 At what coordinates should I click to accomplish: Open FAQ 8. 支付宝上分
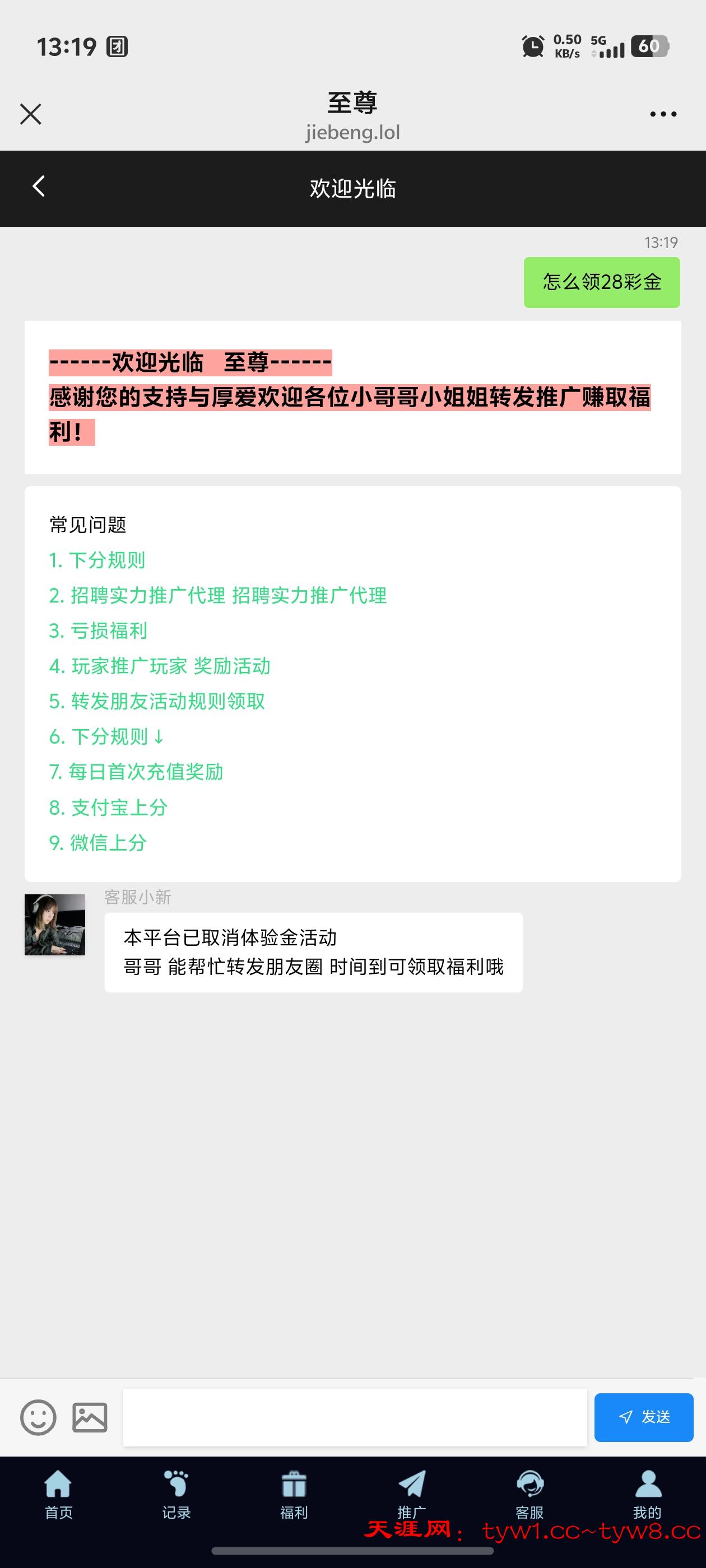[x=109, y=807]
